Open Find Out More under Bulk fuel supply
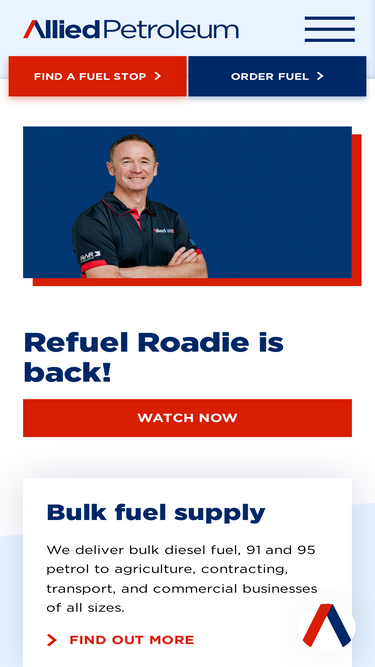 pyautogui.click(x=120, y=640)
